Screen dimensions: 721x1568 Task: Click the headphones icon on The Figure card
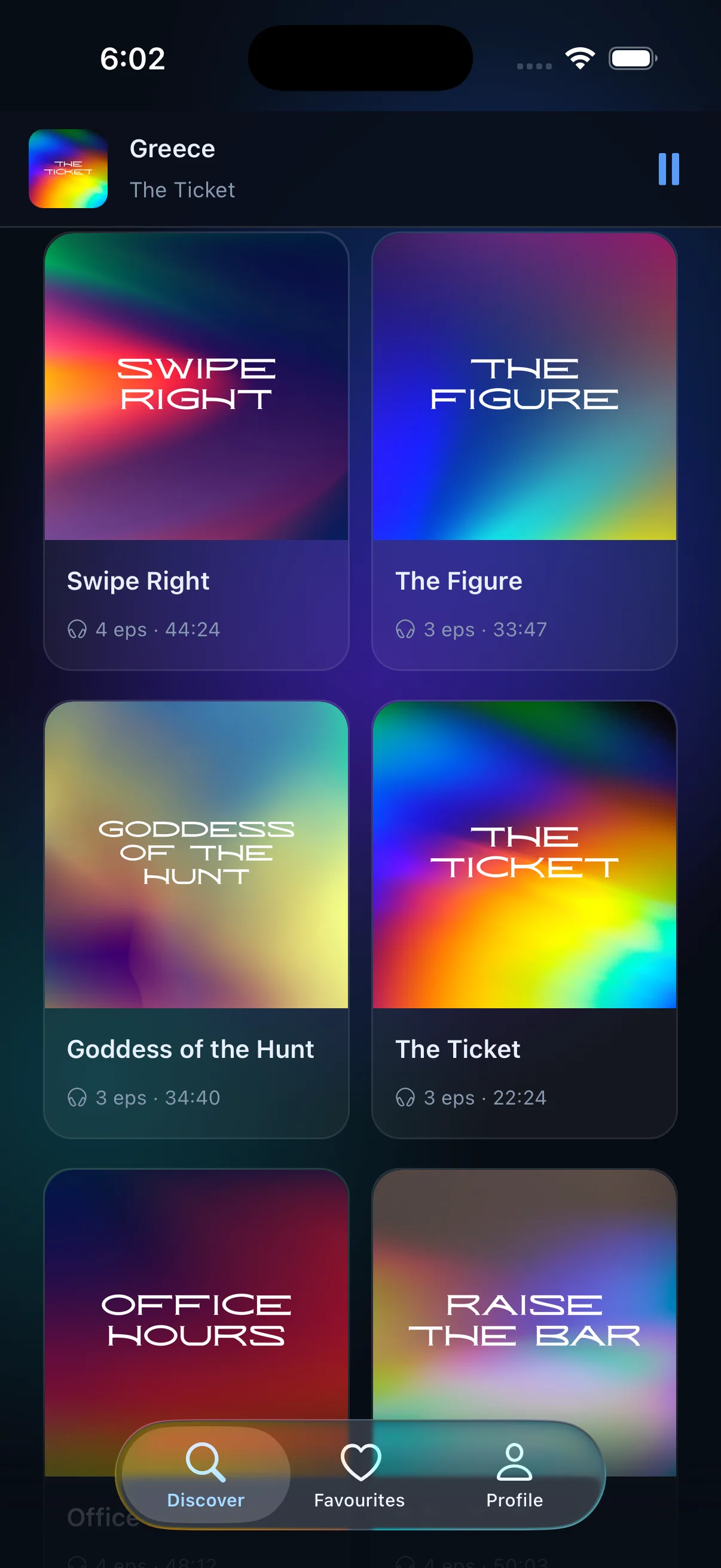[x=406, y=629]
